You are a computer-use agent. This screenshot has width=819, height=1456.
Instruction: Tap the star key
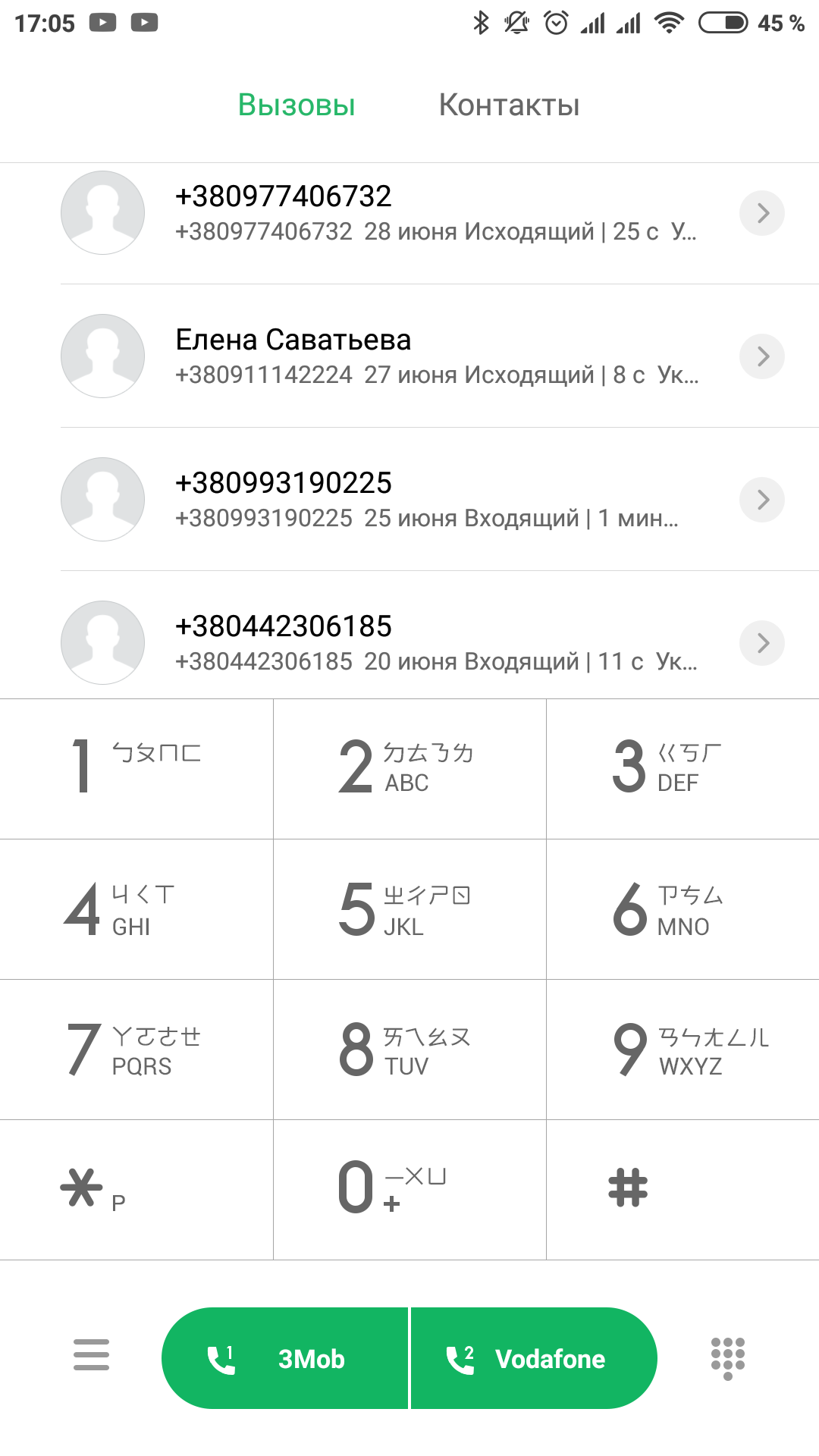click(136, 1190)
